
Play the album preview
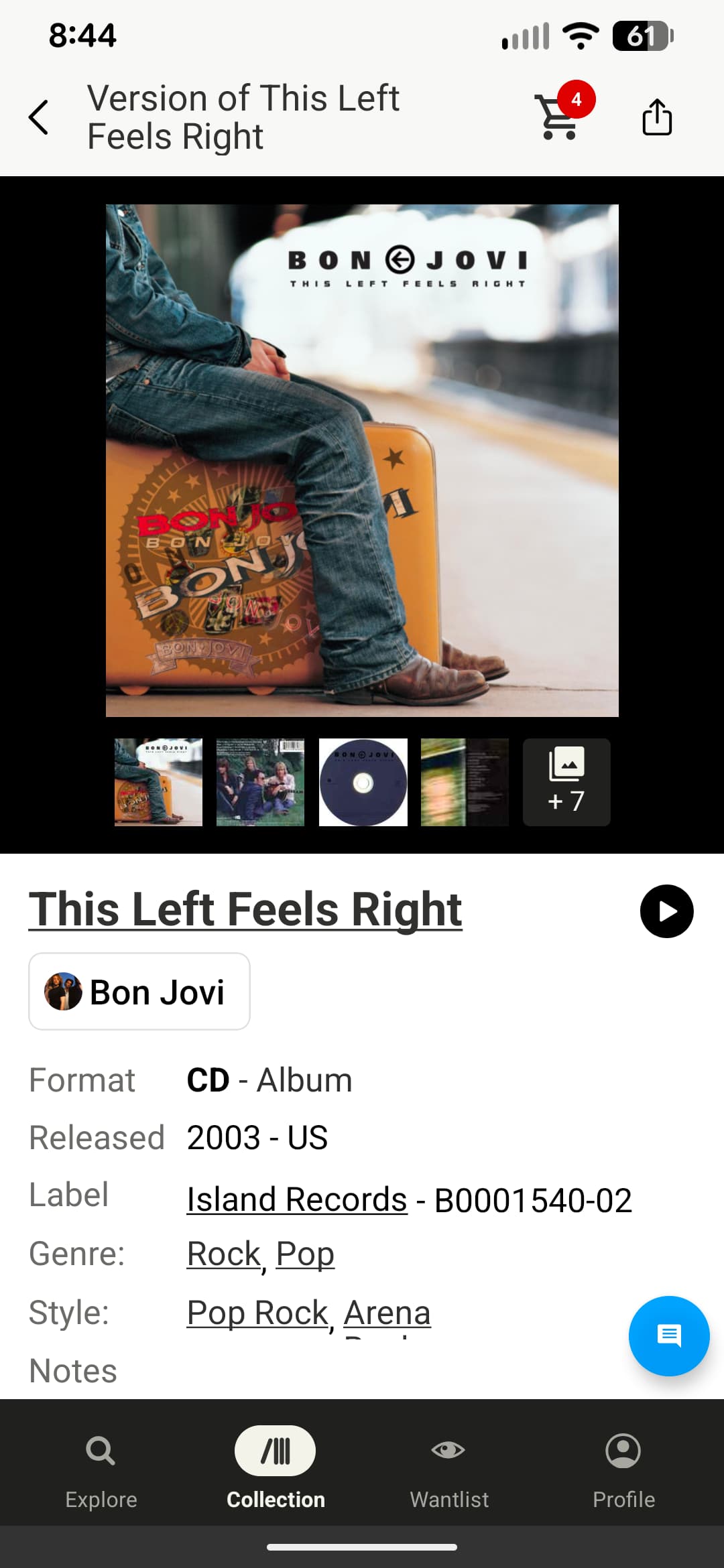tap(666, 911)
